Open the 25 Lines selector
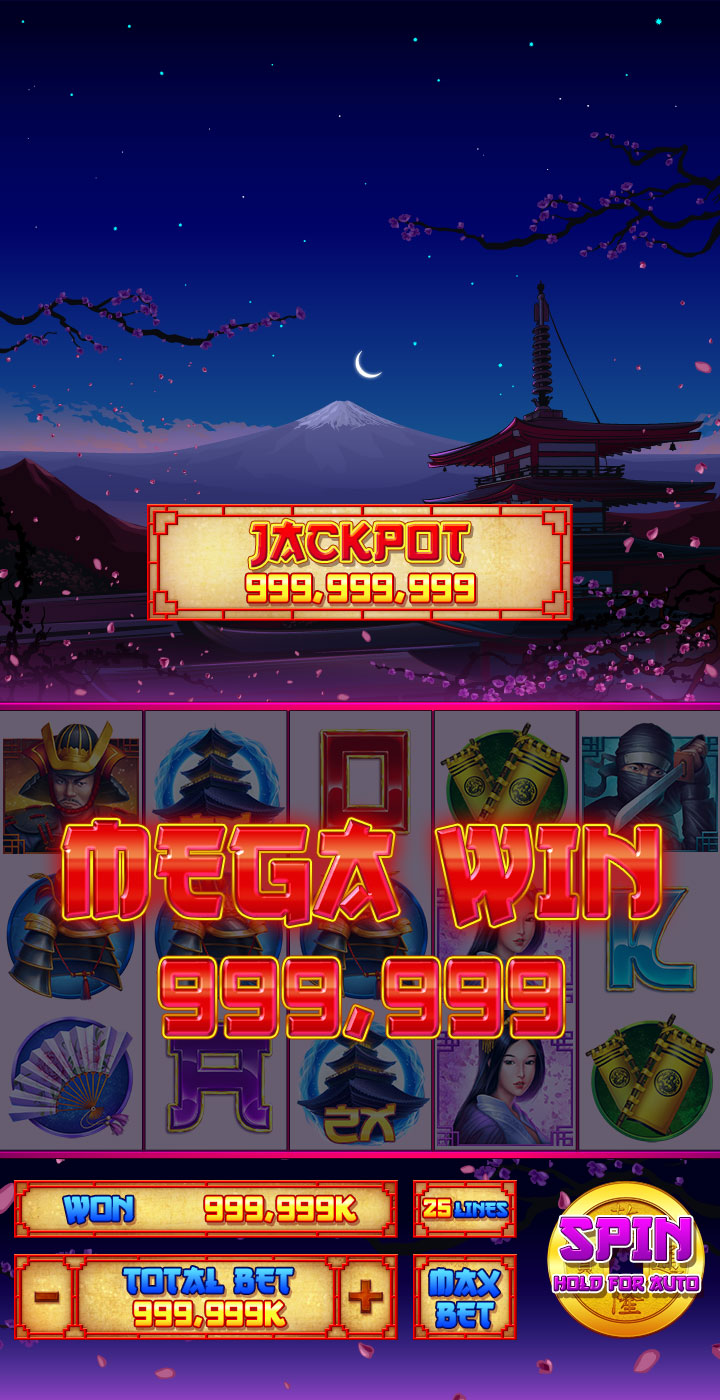This screenshot has height=1400, width=720. (x=465, y=1209)
